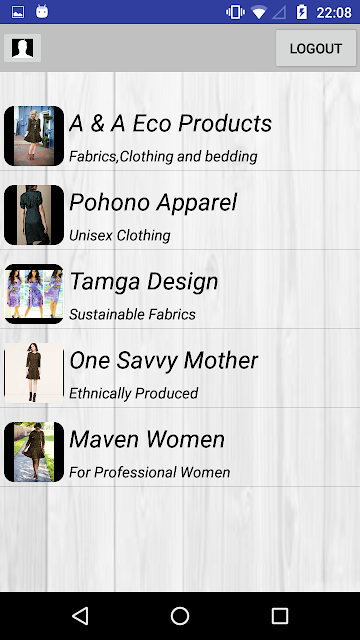360x640 pixels.
Task: Open Maven Women row
Action: pos(180,452)
